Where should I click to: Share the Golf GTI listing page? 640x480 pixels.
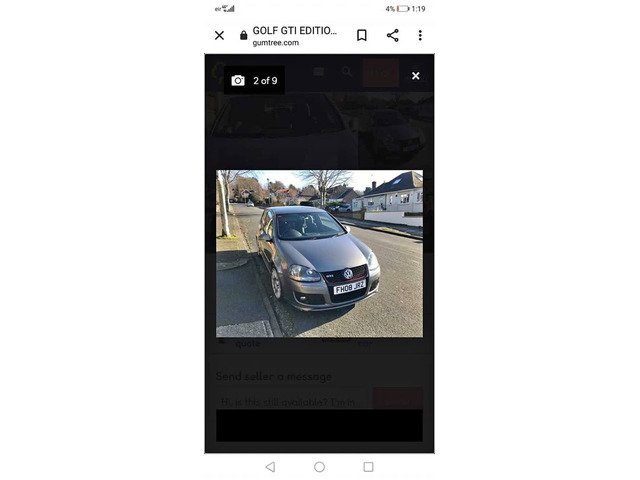(x=392, y=35)
